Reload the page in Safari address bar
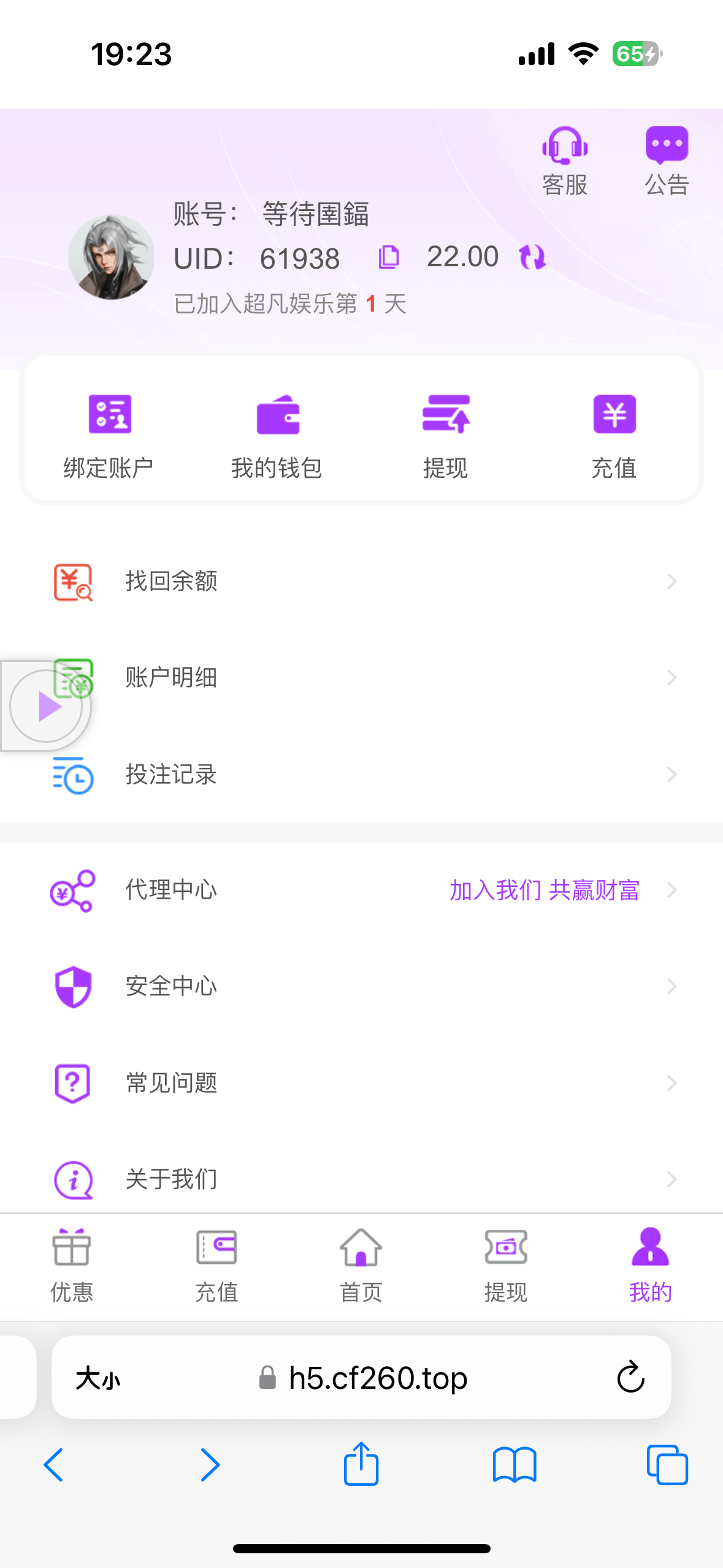Screen dimensions: 723x1568 [630, 1378]
